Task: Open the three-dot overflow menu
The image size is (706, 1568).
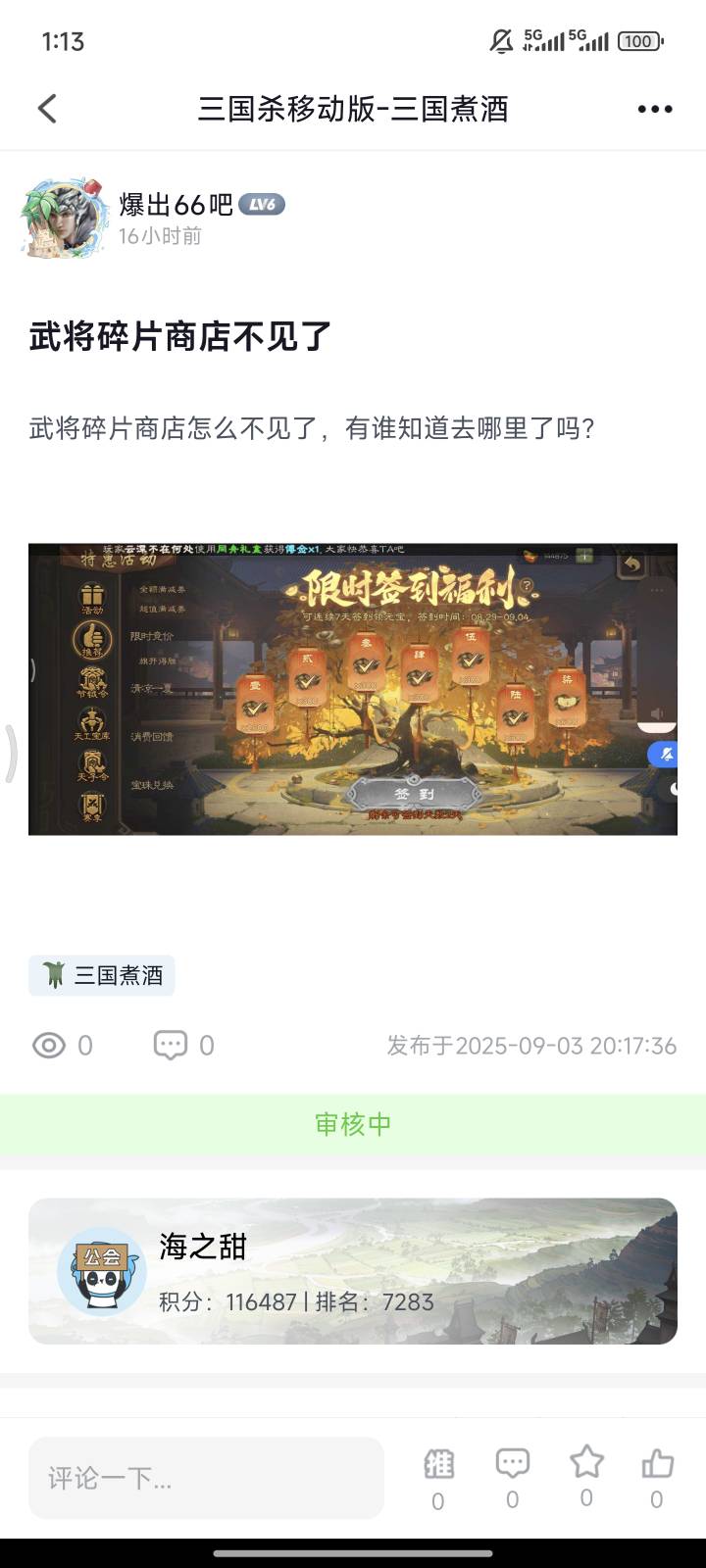Action: (x=654, y=109)
